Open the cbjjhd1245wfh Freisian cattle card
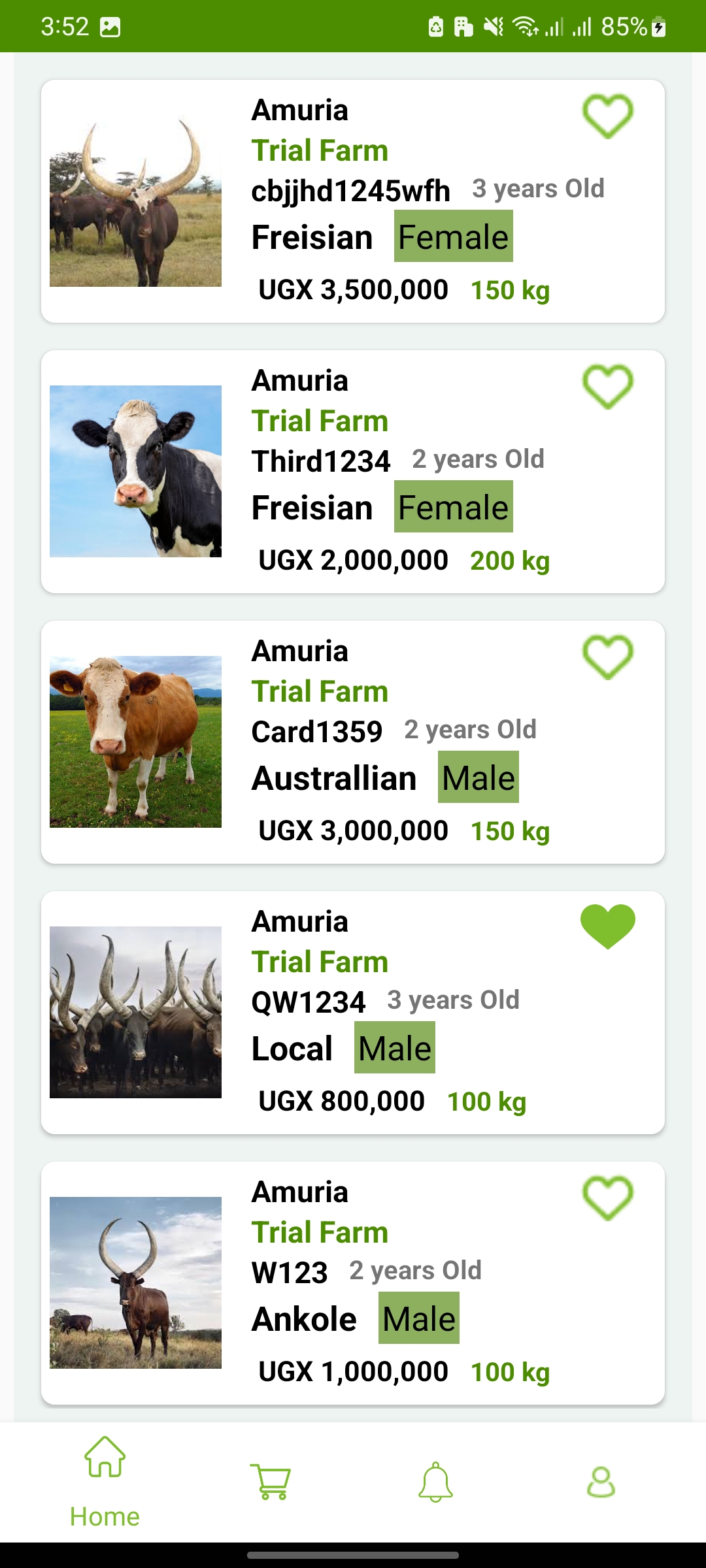Viewport: 706px width, 1568px height. click(x=353, y=201)
